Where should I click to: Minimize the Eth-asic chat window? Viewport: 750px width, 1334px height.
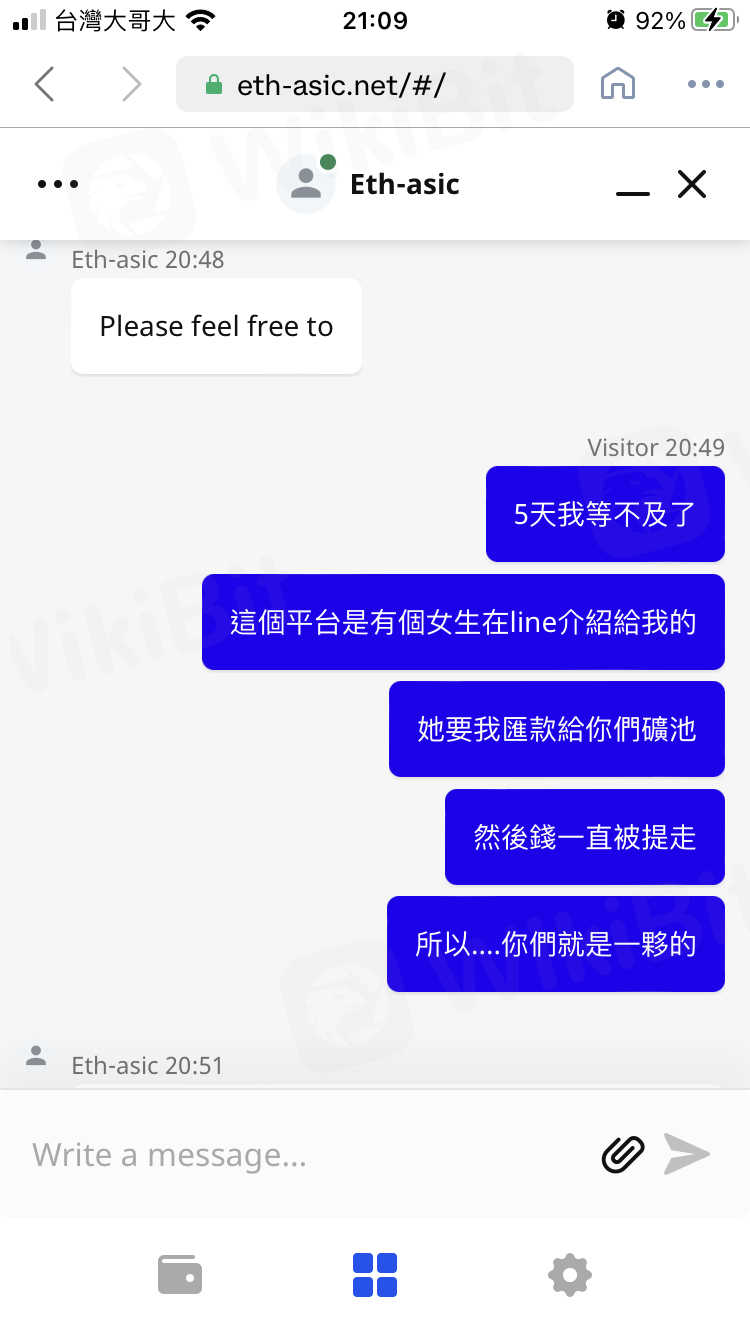coord(632,186)
